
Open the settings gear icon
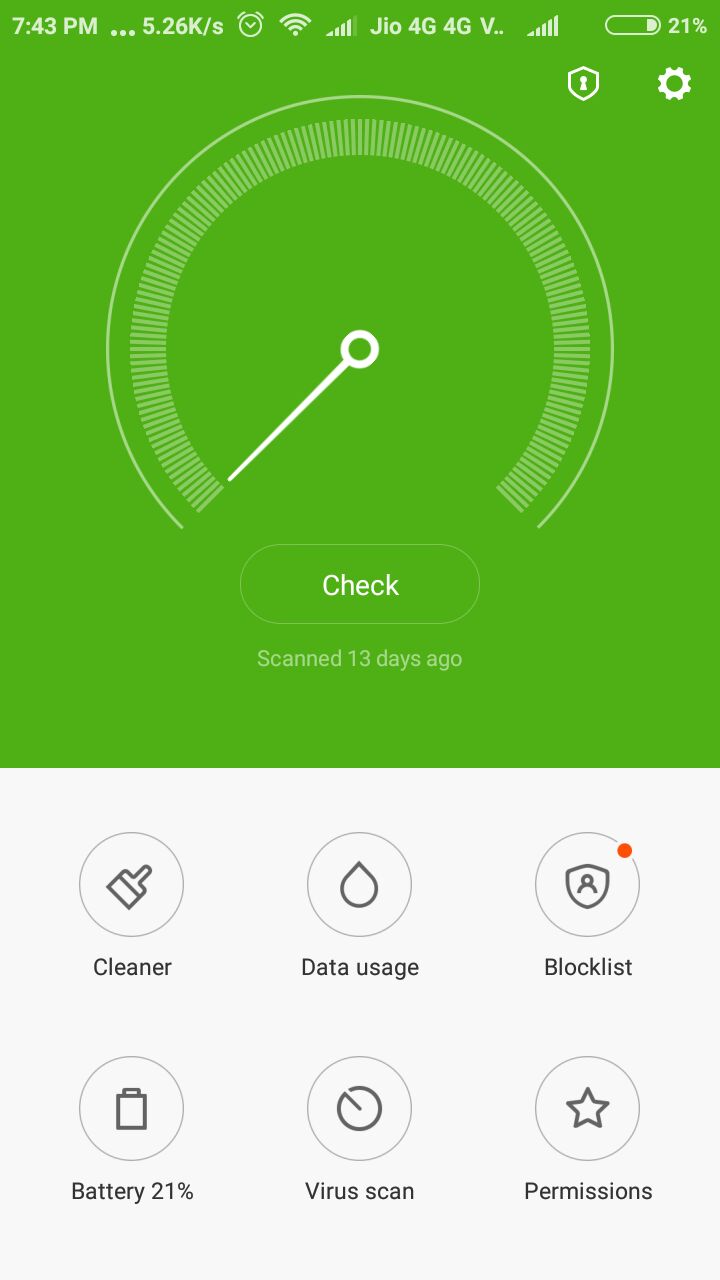point(674,84)
